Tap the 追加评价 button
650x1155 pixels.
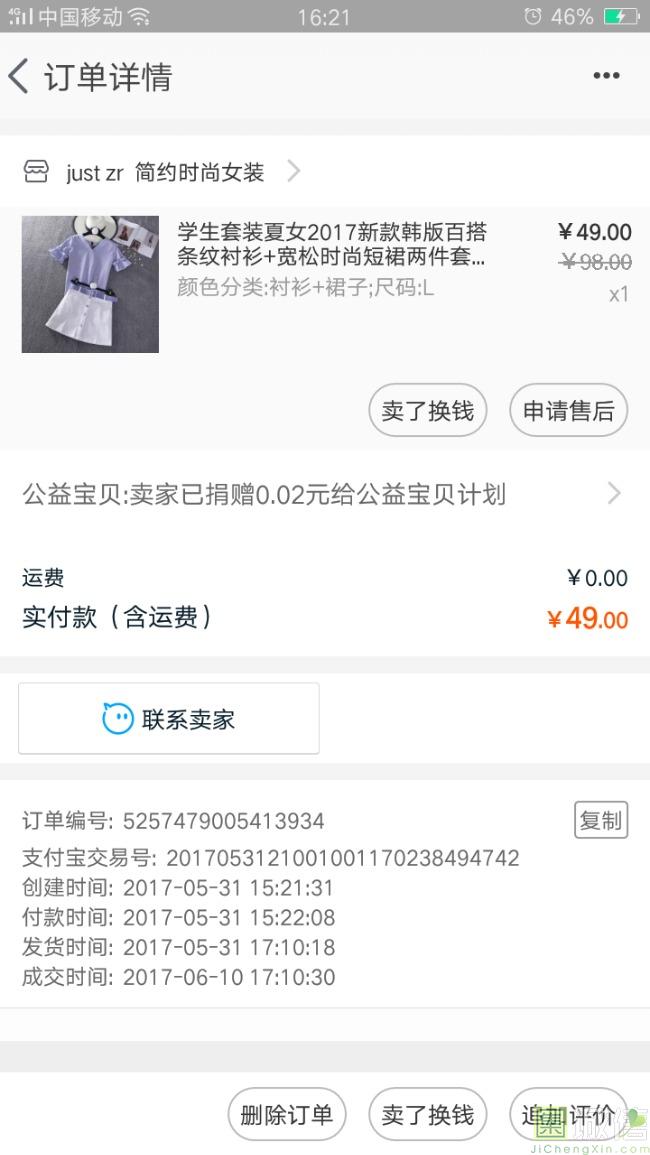coord(567,1114)
